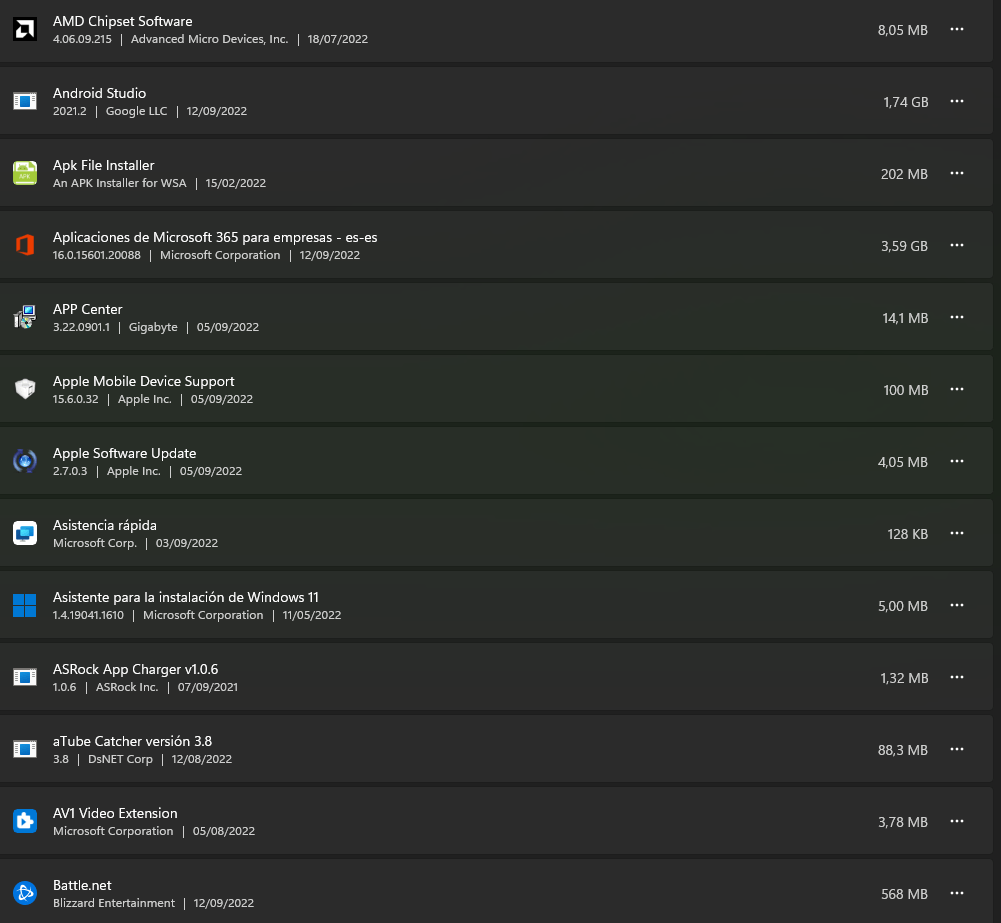Show options for Aplicaciones de Microsoft 365
Screen dimensions: 1001x923
(957, 245)
